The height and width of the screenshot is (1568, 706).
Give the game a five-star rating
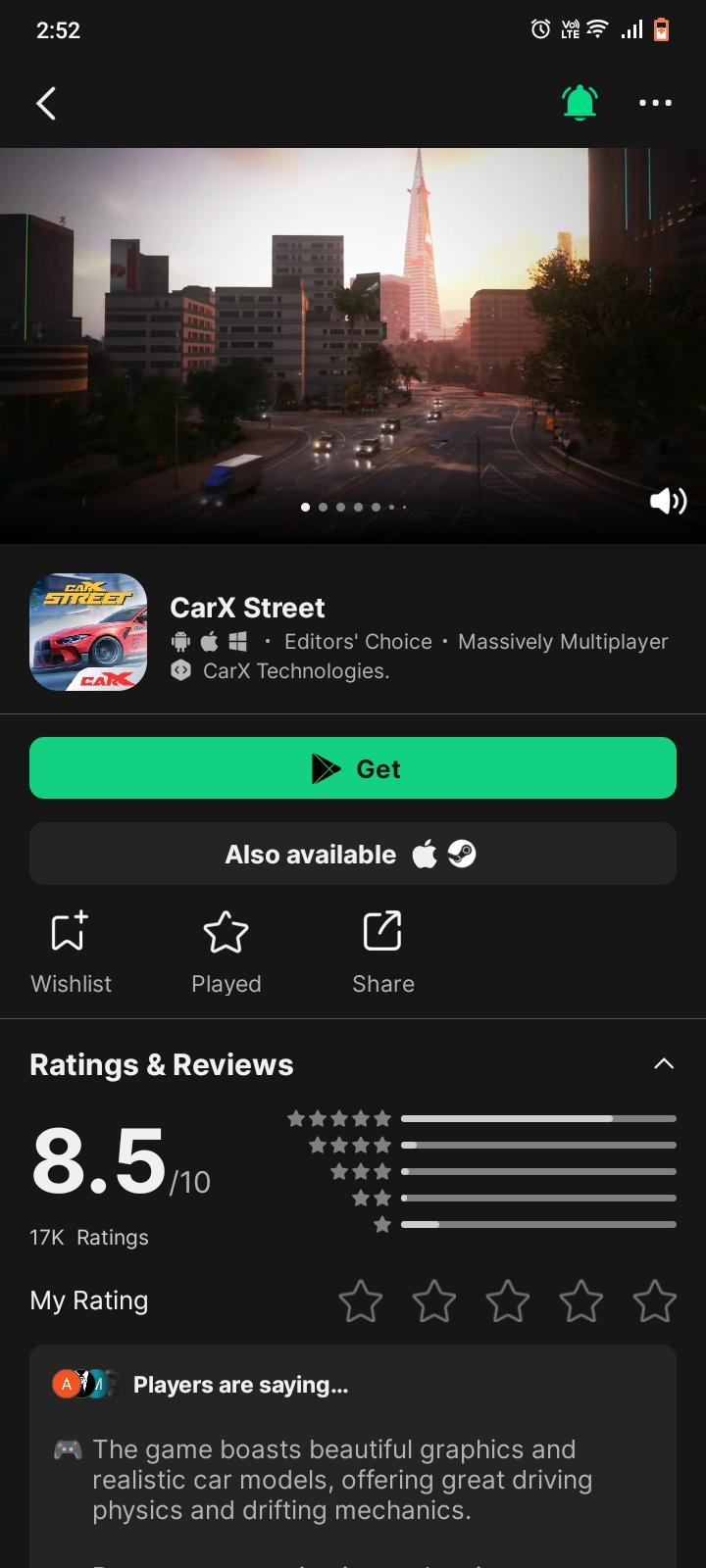tap(654, 1301)
